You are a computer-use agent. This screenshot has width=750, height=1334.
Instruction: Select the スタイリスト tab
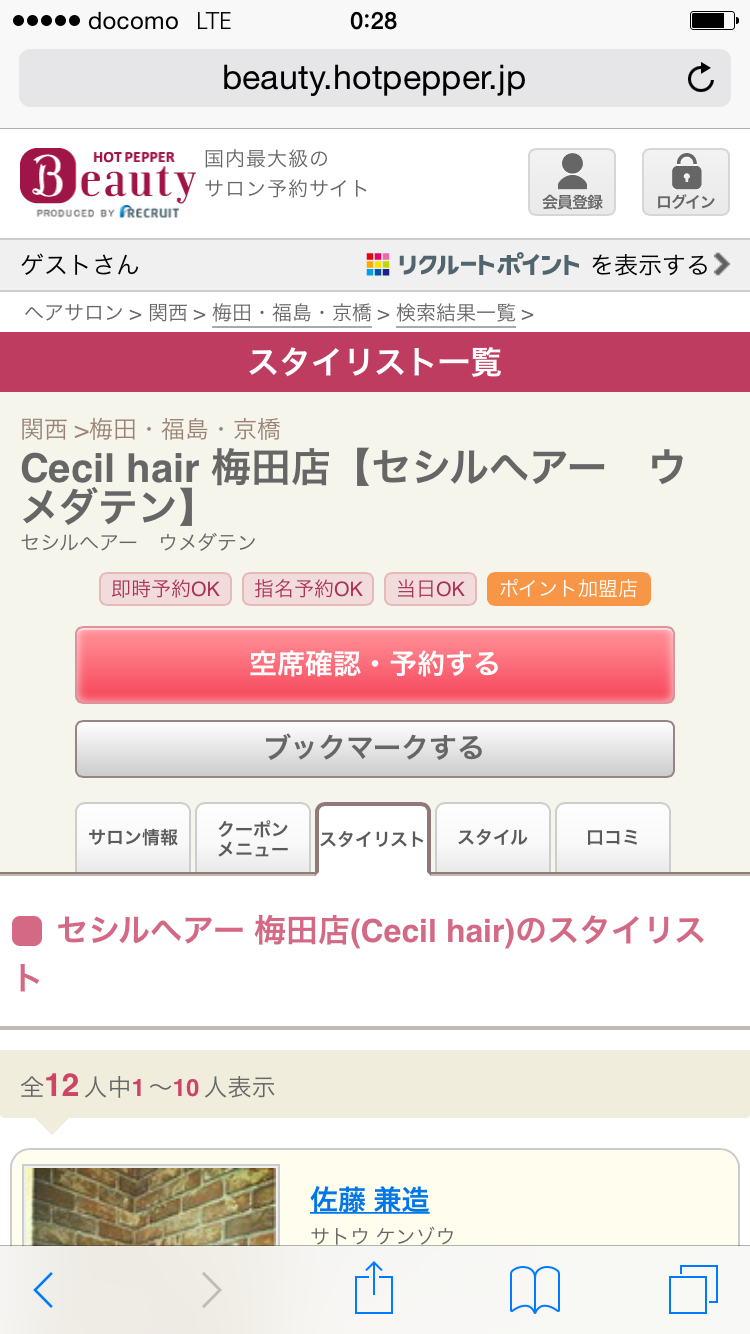click(373, 840)
